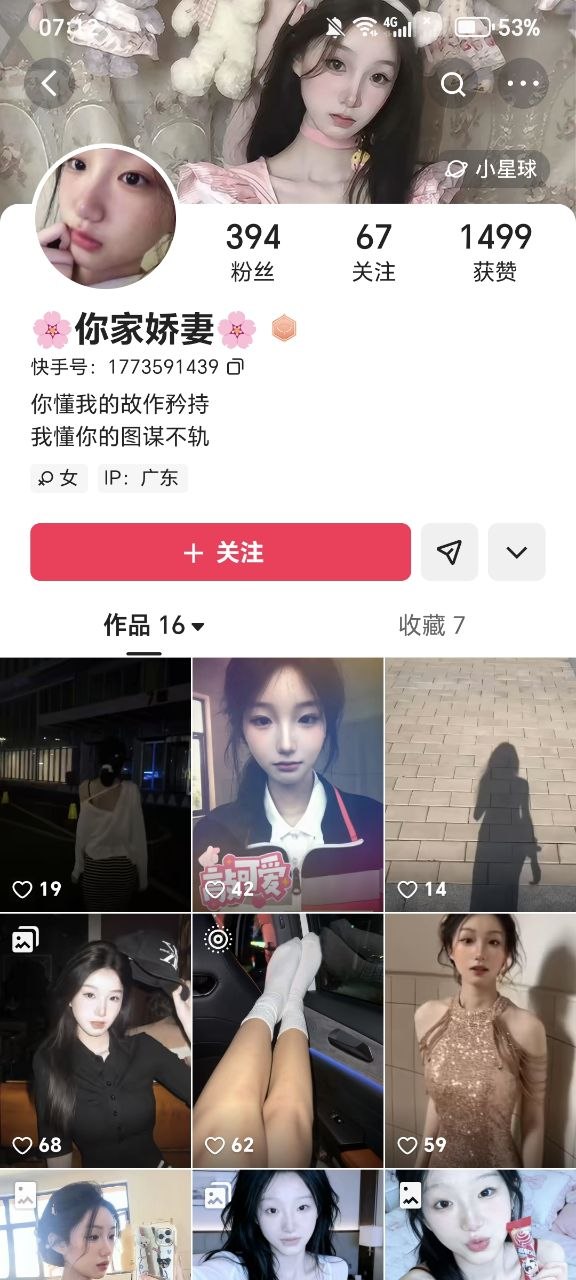Copy the 快手号 ID with copy icon
Screen dimensions: 576x1280
point(235,367)
